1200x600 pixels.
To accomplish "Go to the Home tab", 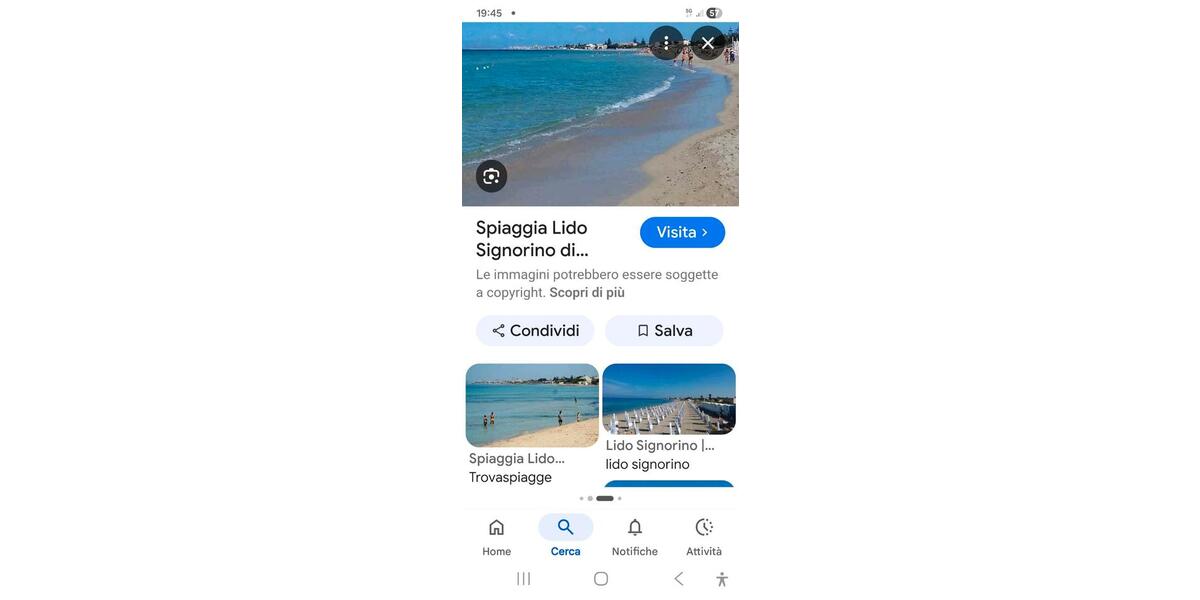I will (496, 537).
